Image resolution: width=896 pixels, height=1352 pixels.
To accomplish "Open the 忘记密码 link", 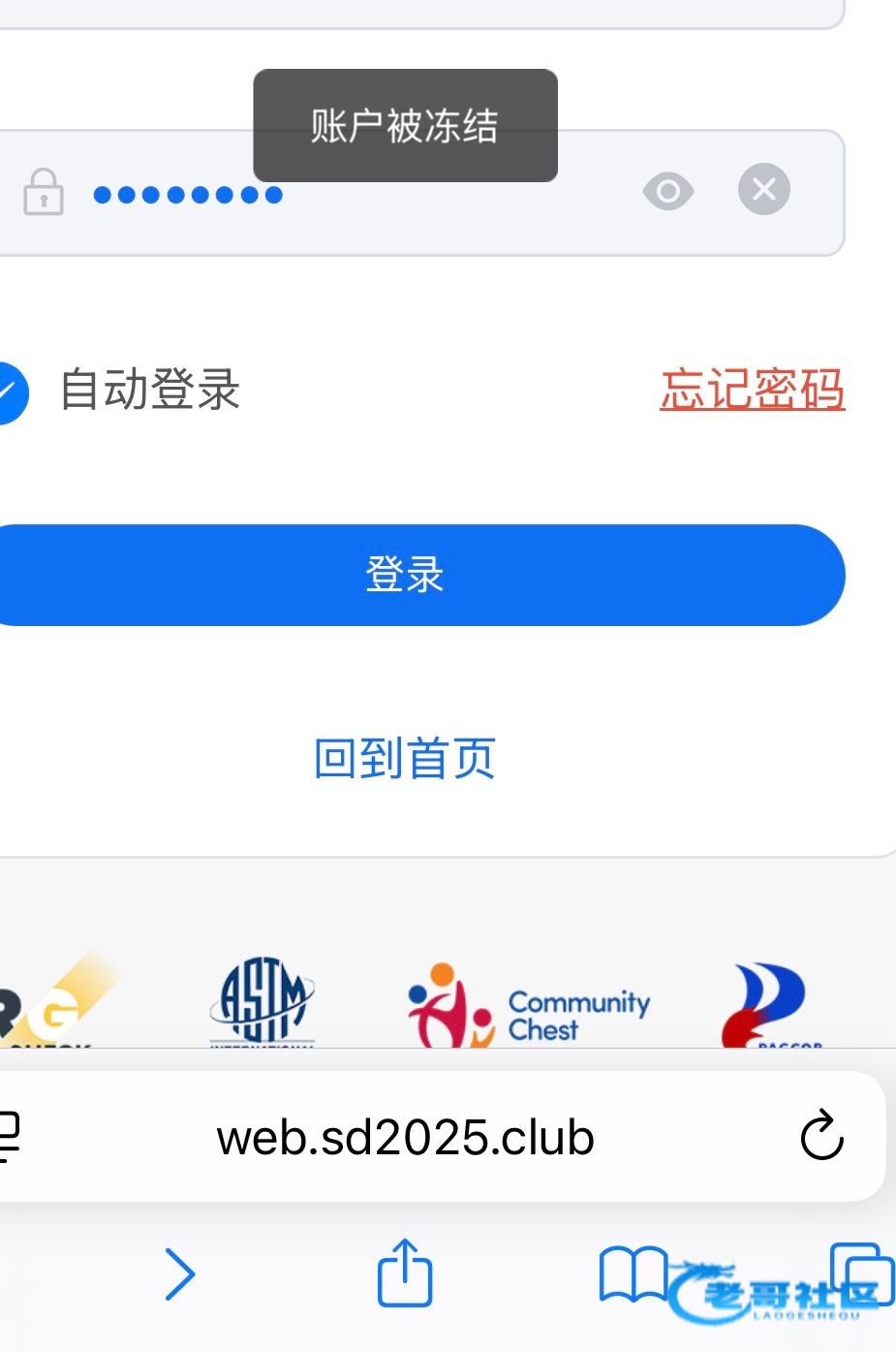I will point(753,390).
